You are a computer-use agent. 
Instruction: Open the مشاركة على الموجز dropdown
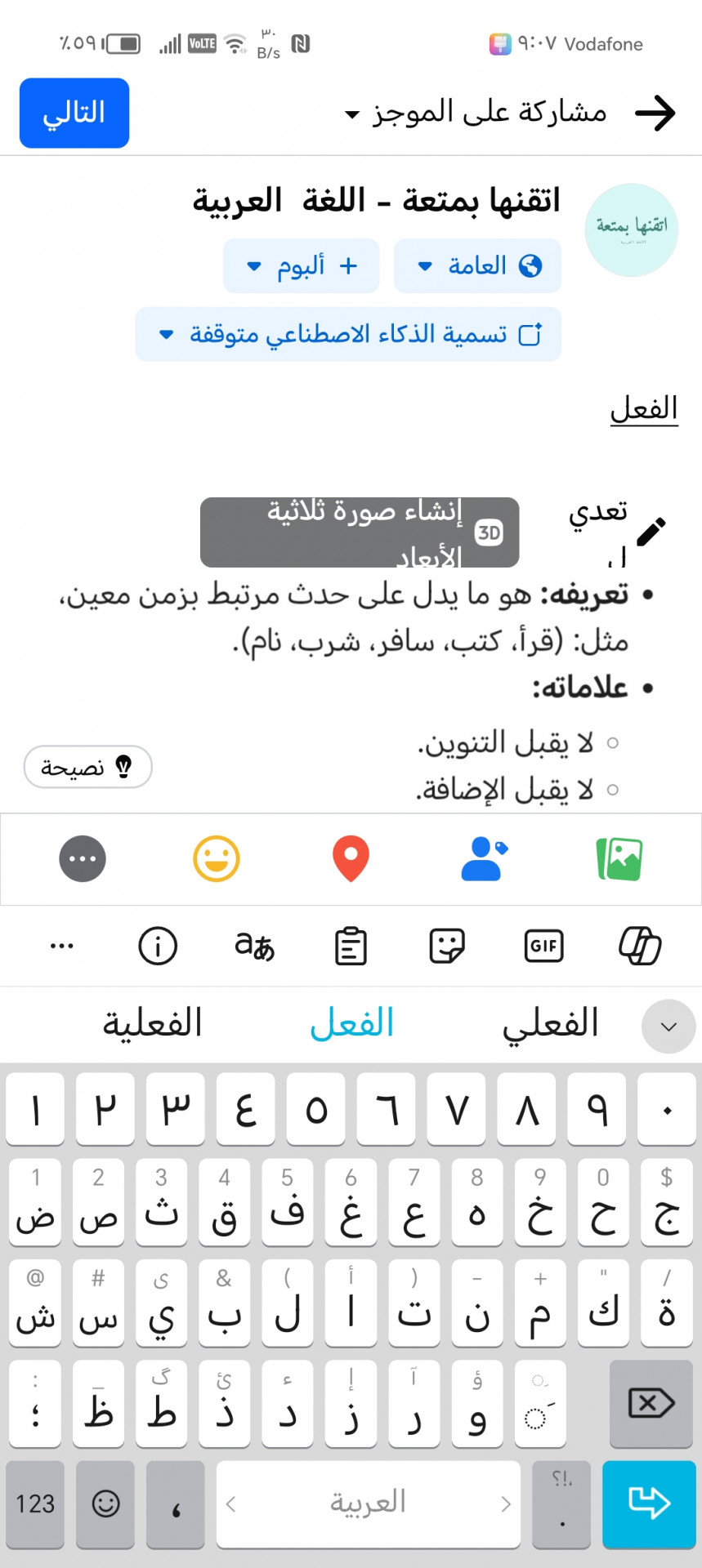pos(476,113)
